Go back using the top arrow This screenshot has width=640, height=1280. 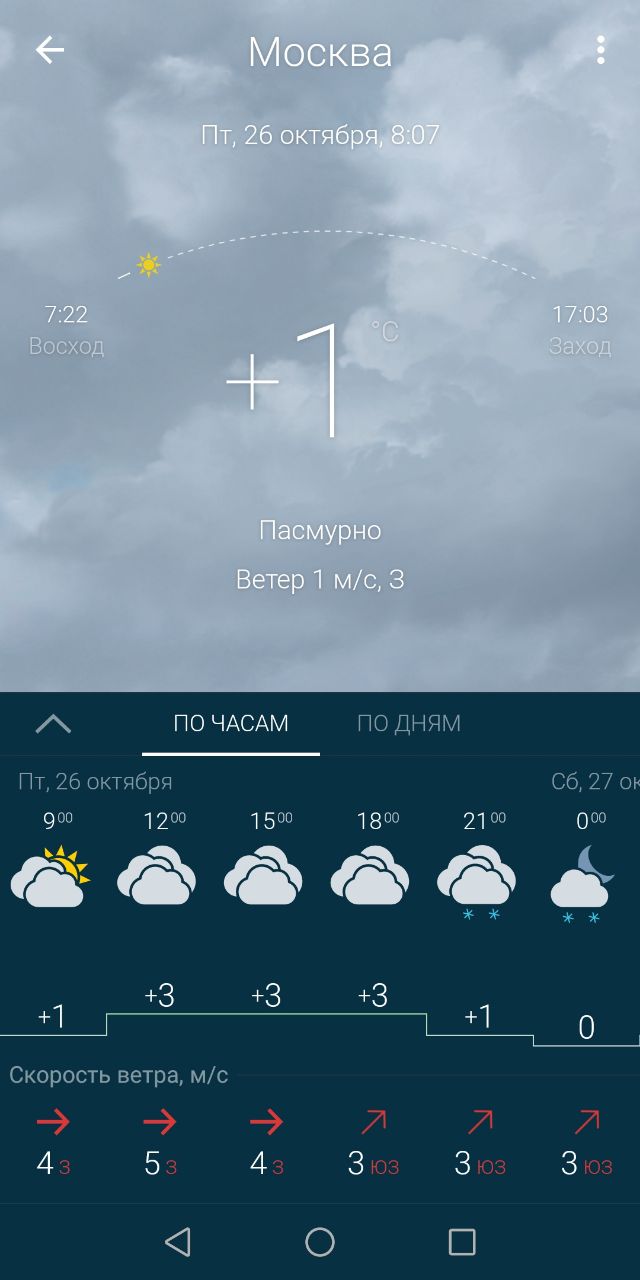[50, 51]
